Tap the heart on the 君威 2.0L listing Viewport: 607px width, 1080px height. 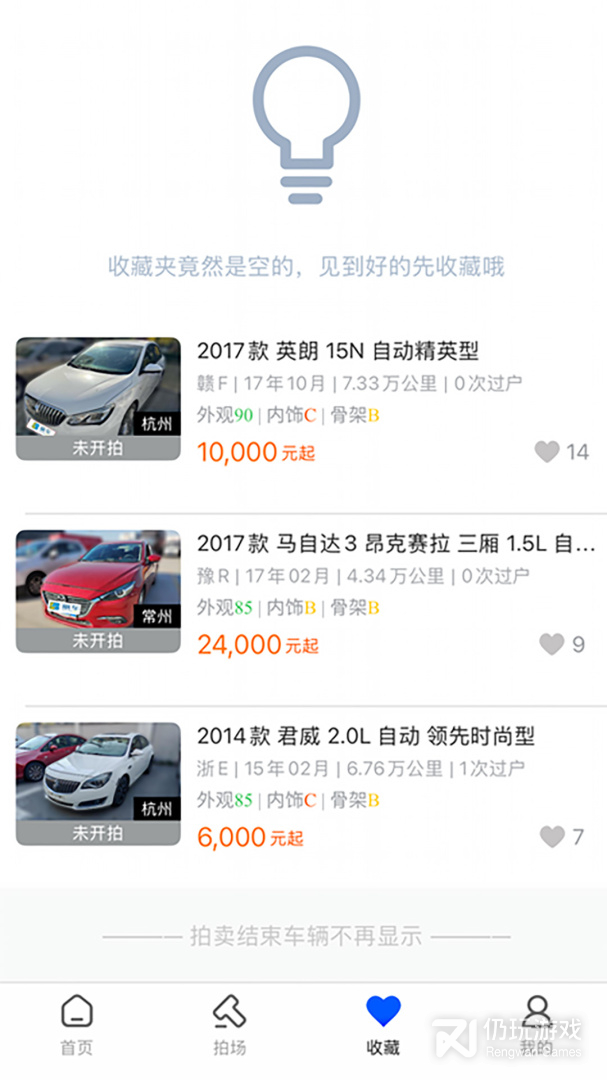click(x=552, y=837)
